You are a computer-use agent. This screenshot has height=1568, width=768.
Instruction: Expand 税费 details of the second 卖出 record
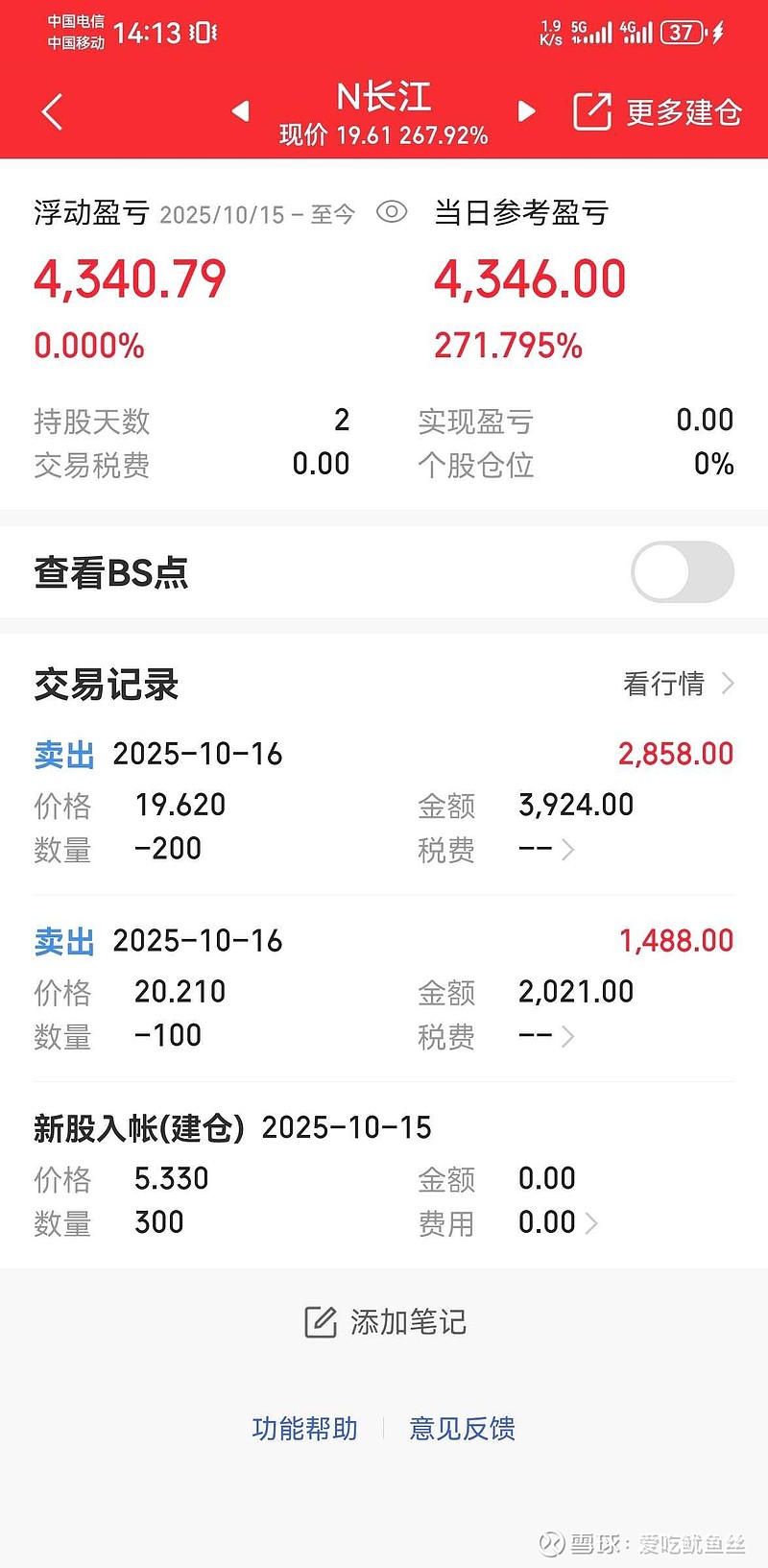[568, 1036]
